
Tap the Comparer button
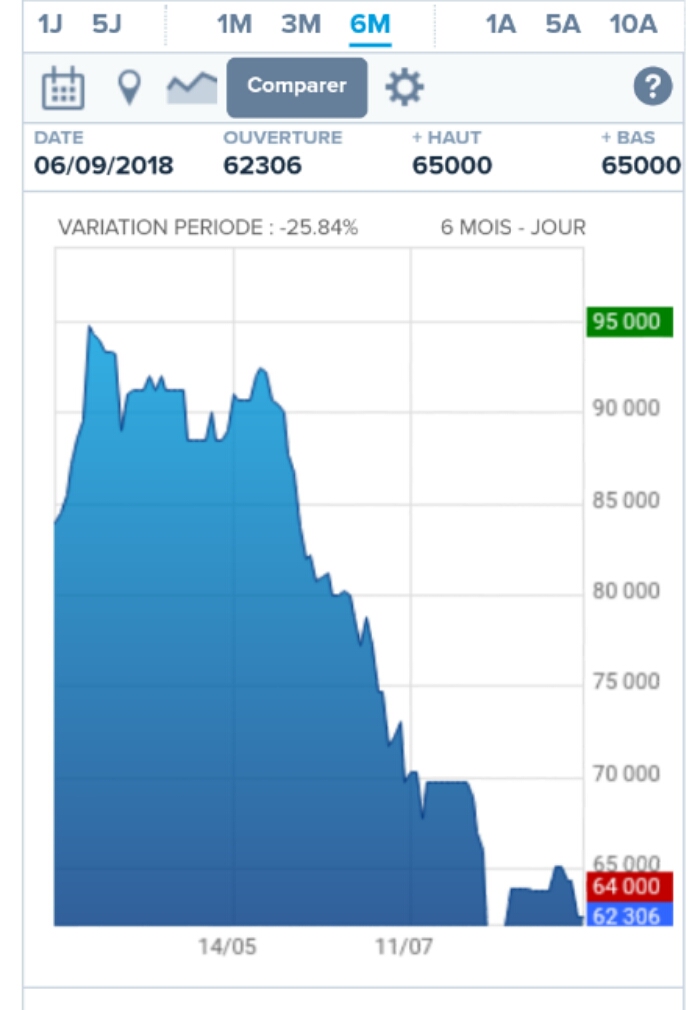(x=297, y=87)
